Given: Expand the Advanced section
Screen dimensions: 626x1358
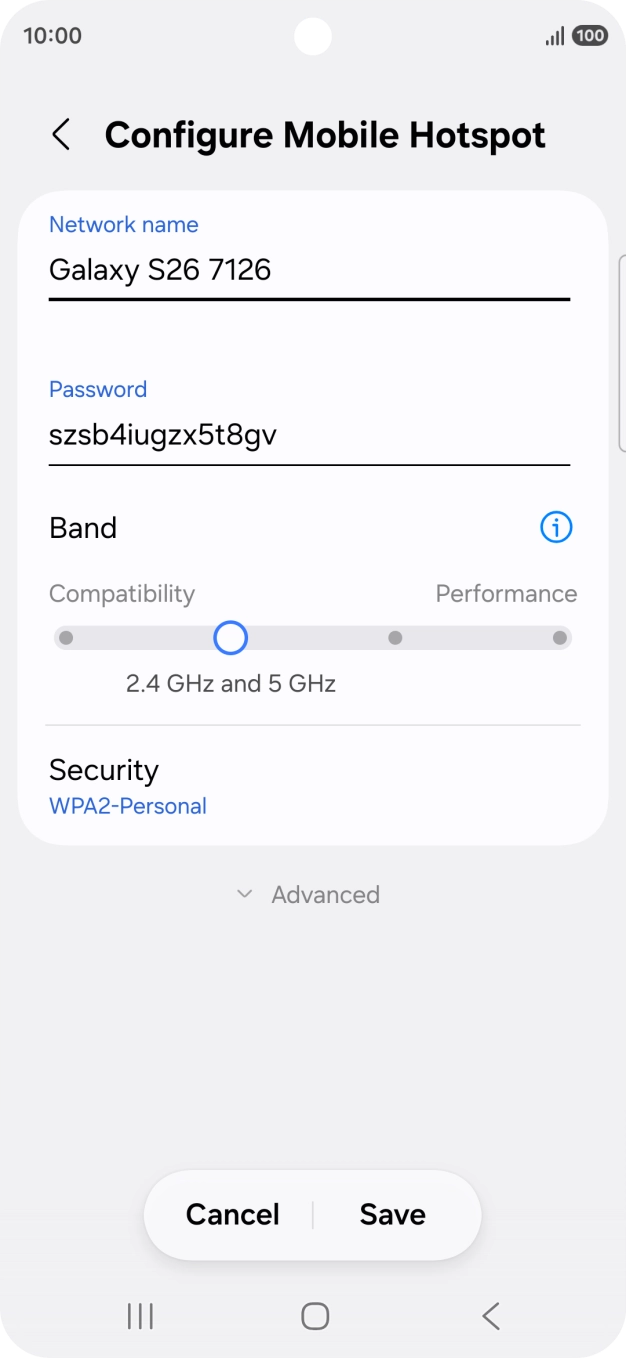Looking at the screenshot, I should point(309,894).
